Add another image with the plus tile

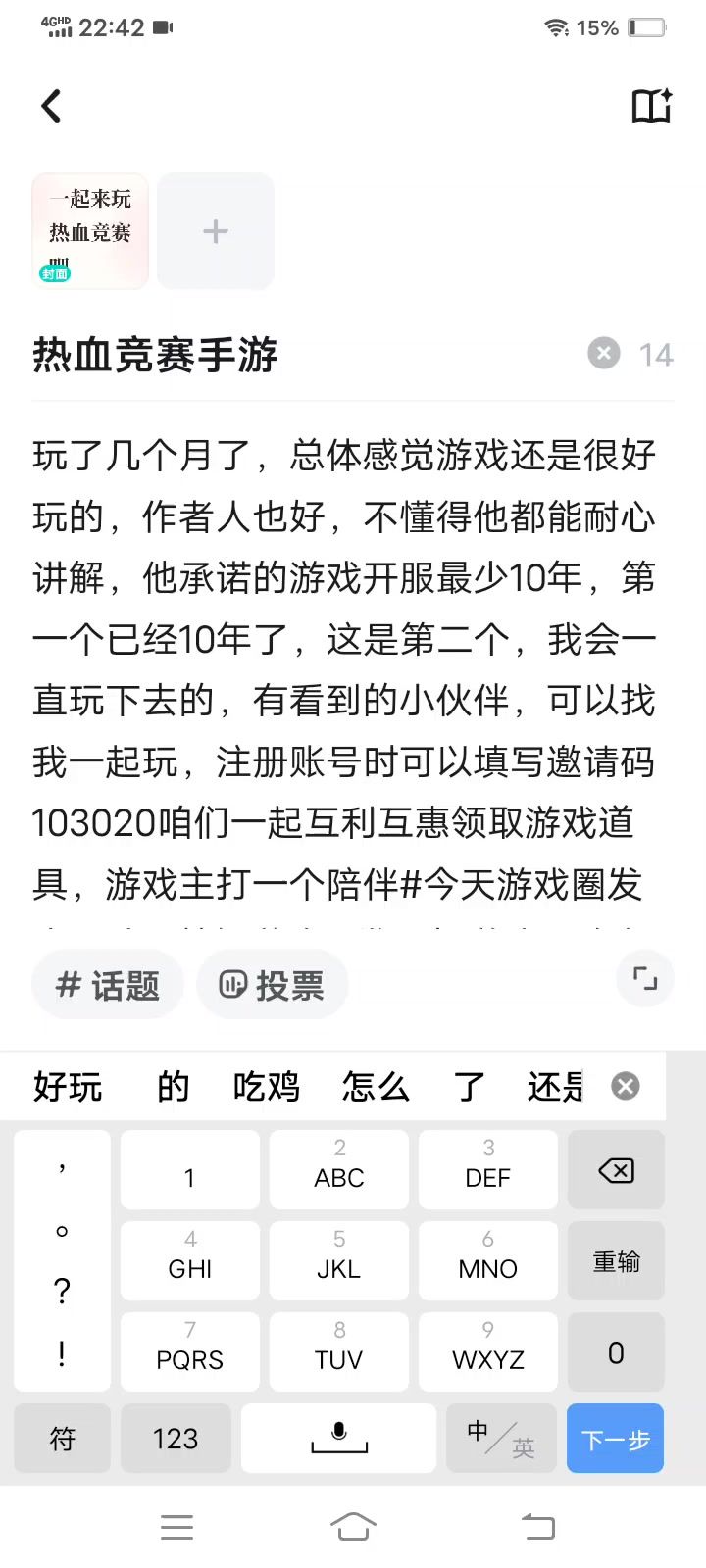tap(216, 231)
